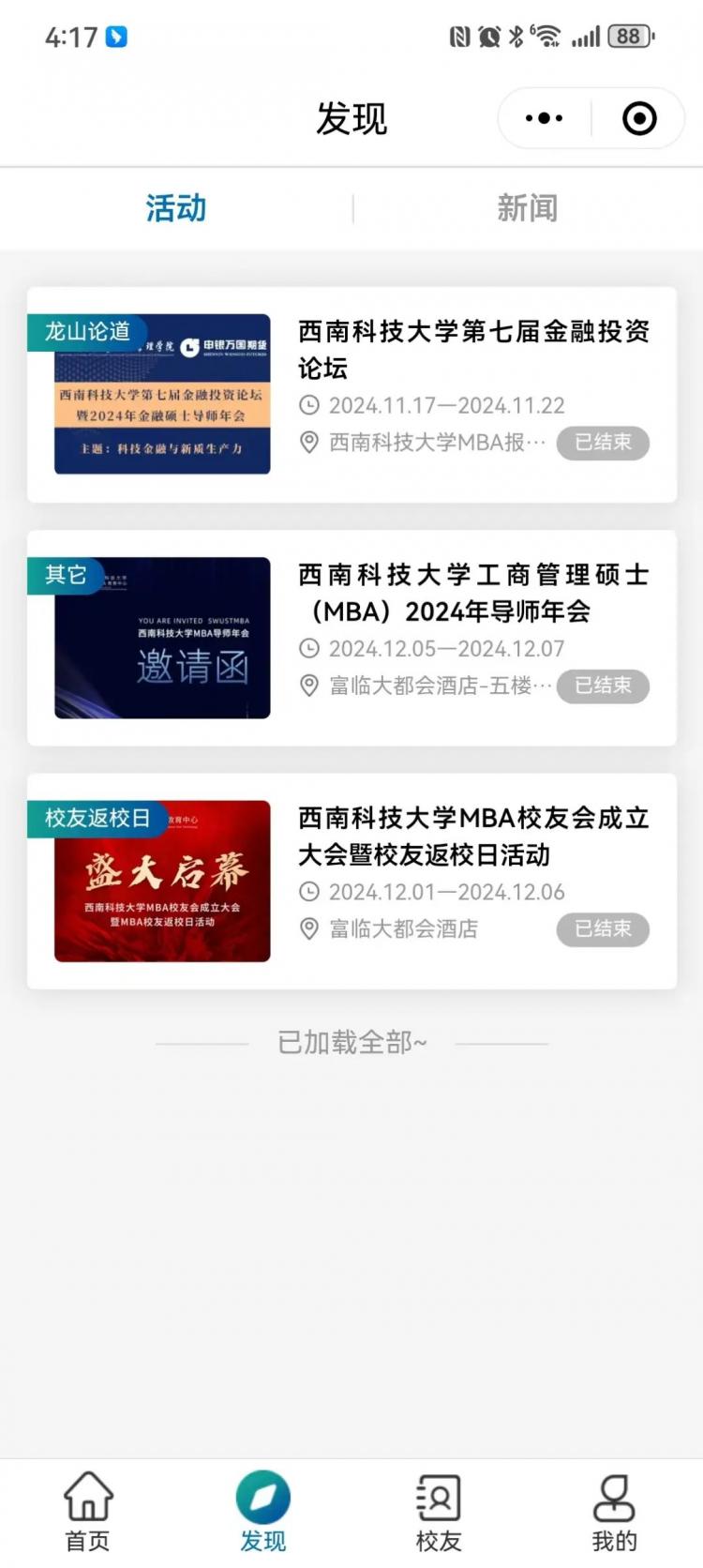The width and height of the screenshot is (703, 1568).
Task: Switch to the 新闻 tab
Action: pos(527,208)
